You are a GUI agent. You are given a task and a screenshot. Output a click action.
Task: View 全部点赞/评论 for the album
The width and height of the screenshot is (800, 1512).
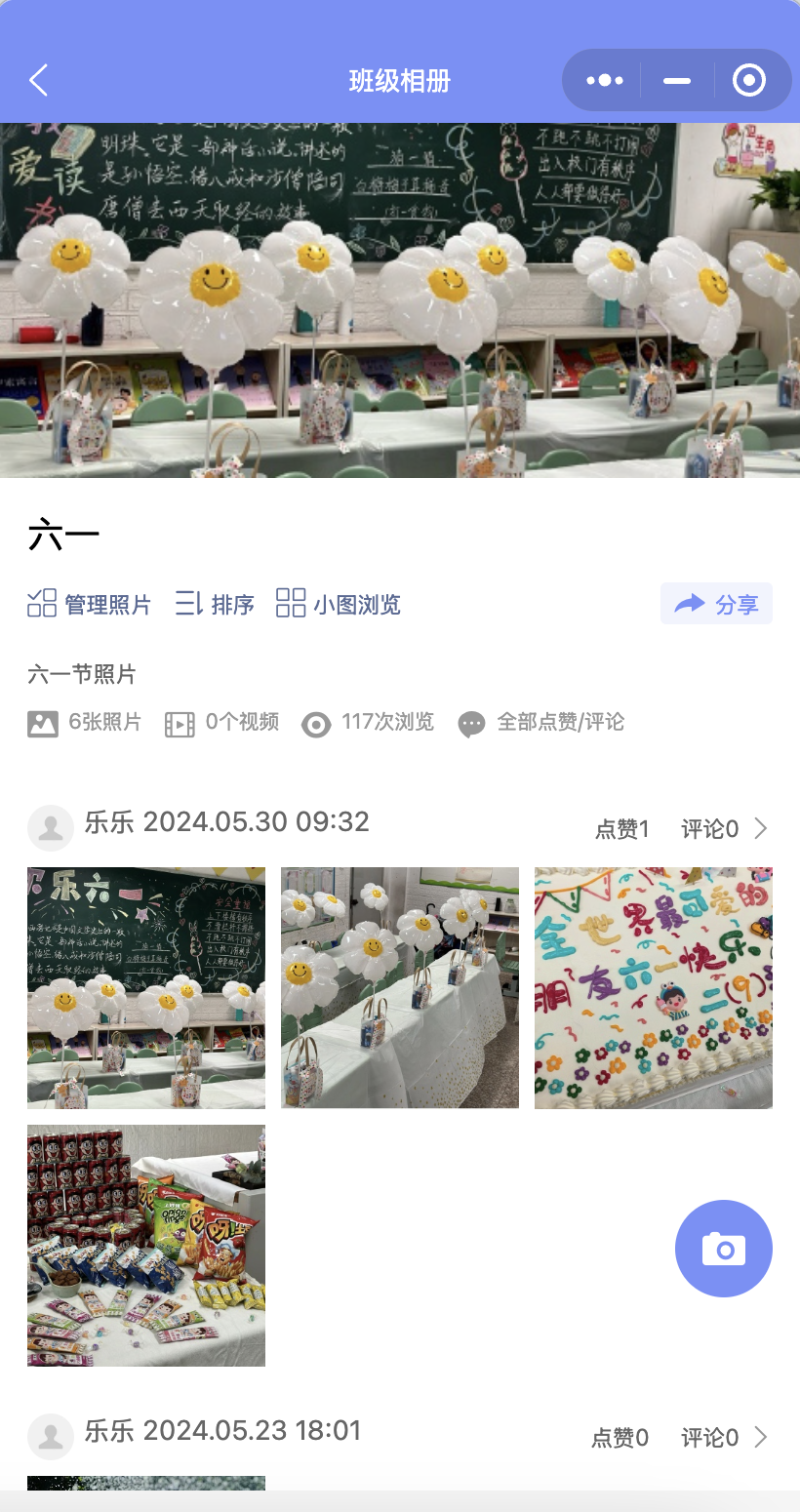coord(542,723)
